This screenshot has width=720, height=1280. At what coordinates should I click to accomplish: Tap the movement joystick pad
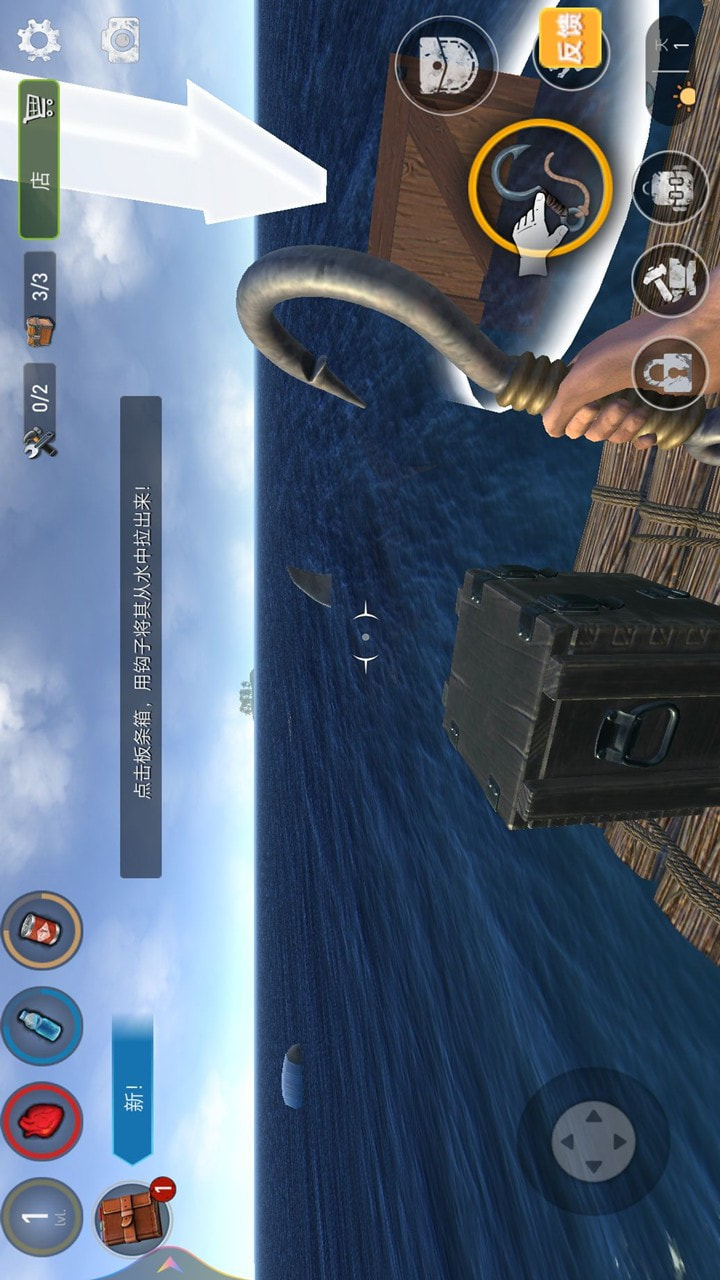(x=593, y=1141)
